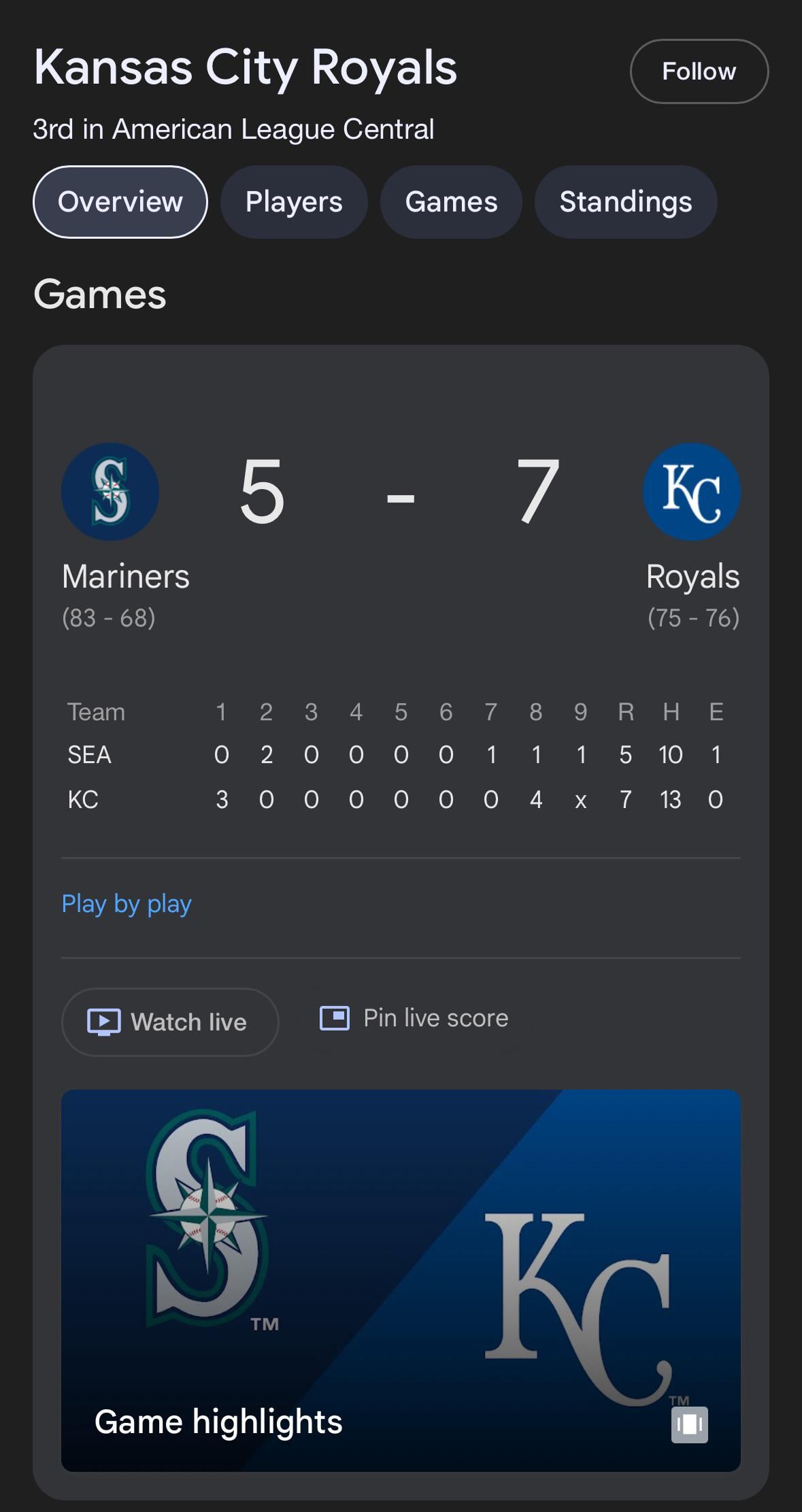Follow the Kansas City Royals

[x=699, y=71]
